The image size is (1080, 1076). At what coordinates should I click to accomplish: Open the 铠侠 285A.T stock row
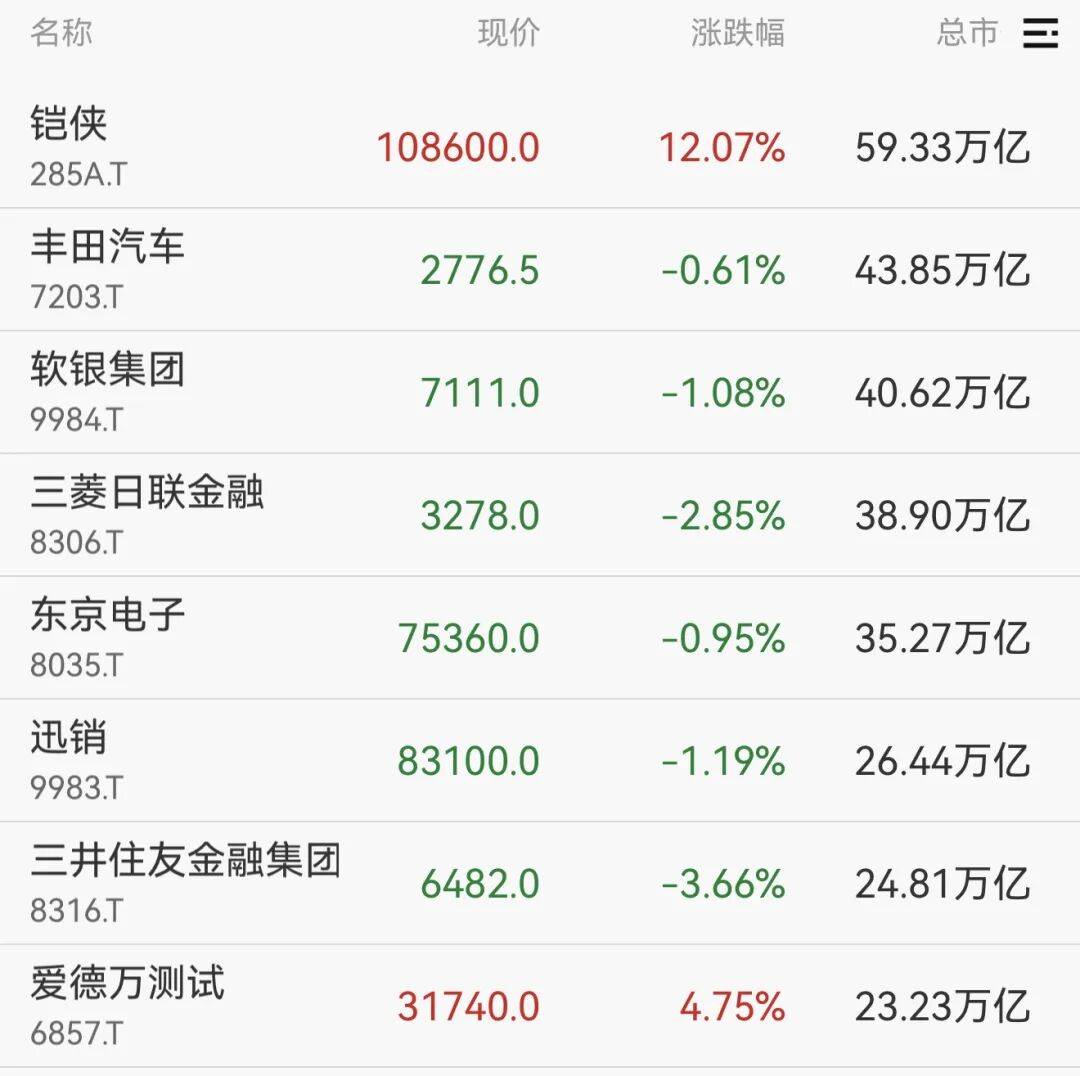(540, 147)
